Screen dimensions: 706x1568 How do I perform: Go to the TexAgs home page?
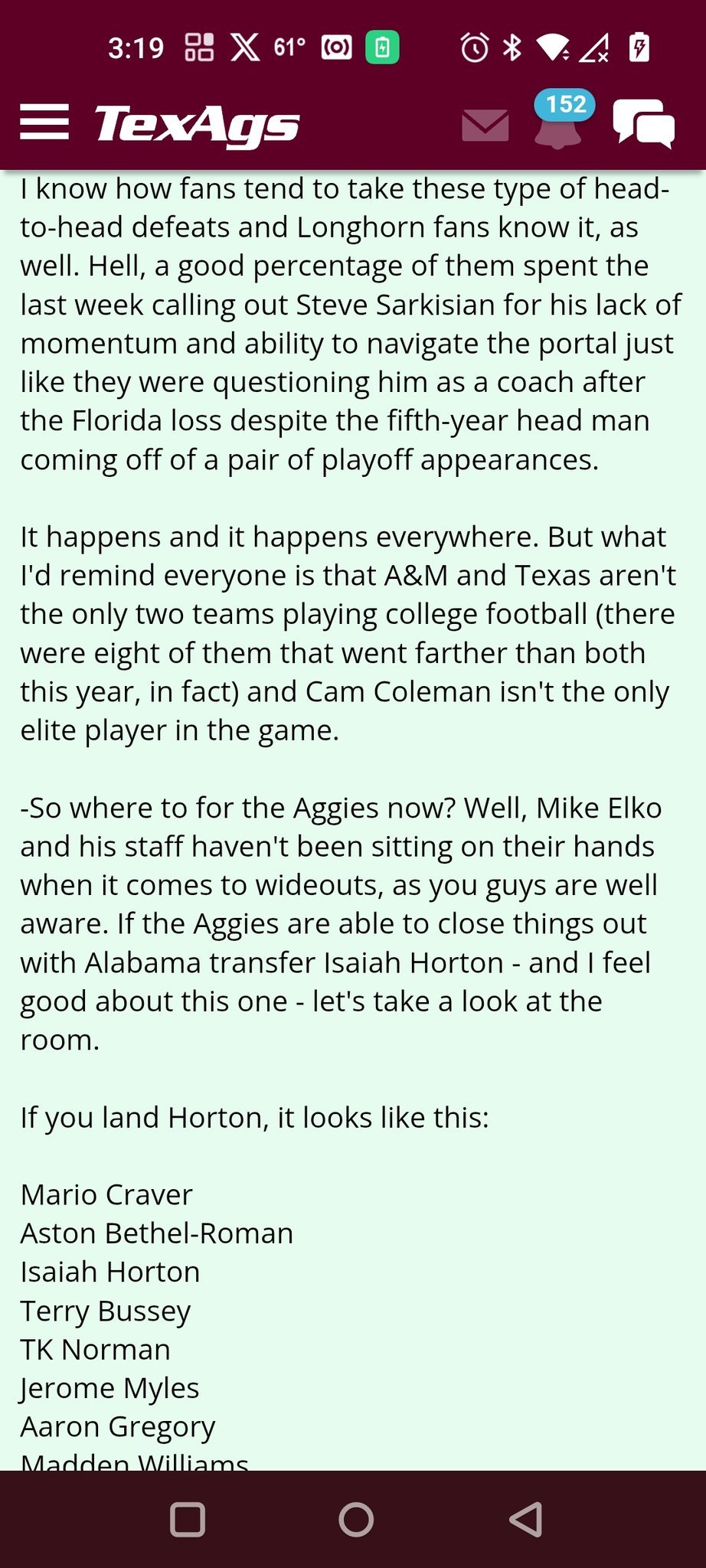[x=197, y=124]
